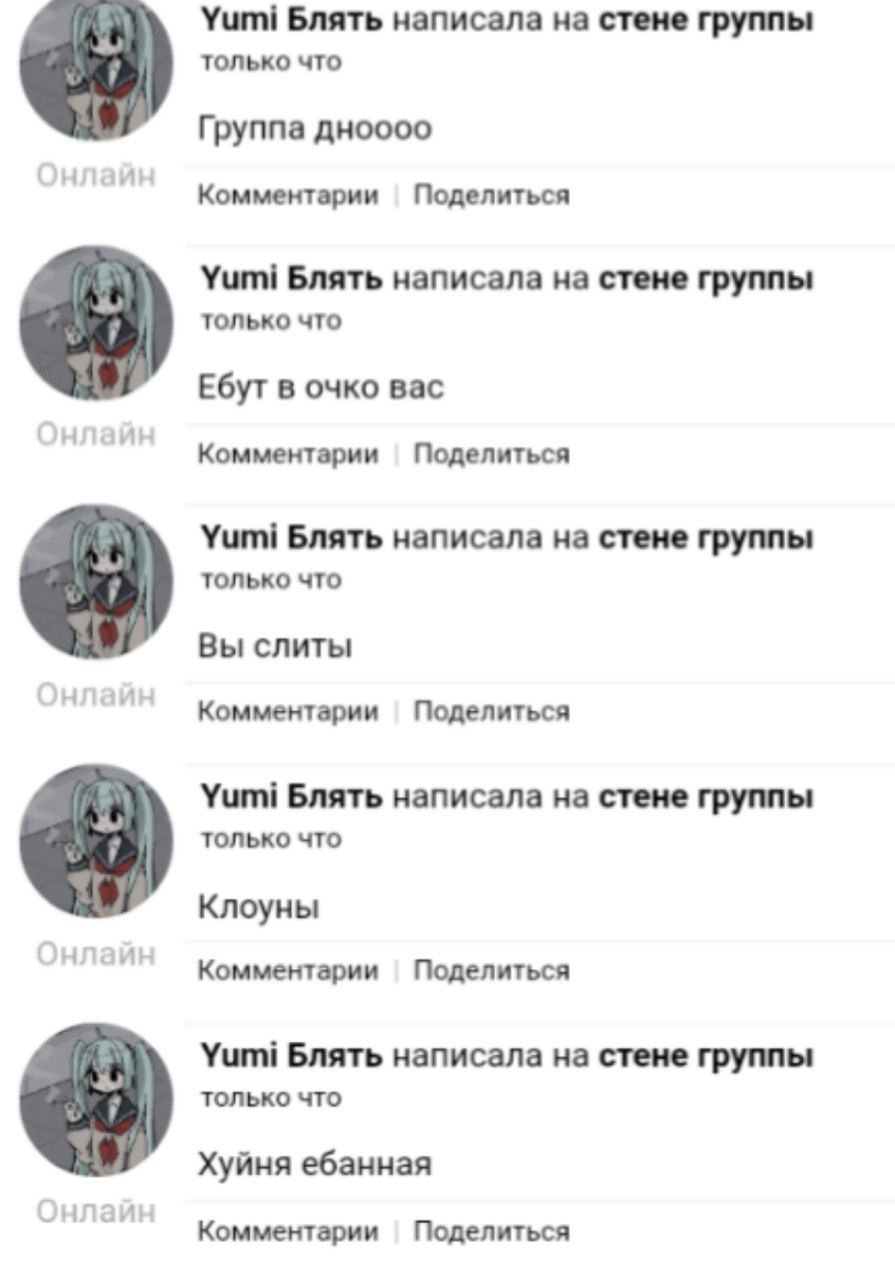Share the "Вы слиты" post
The height and width of the screenshot is (1280, 895).
tap(491, 712)
